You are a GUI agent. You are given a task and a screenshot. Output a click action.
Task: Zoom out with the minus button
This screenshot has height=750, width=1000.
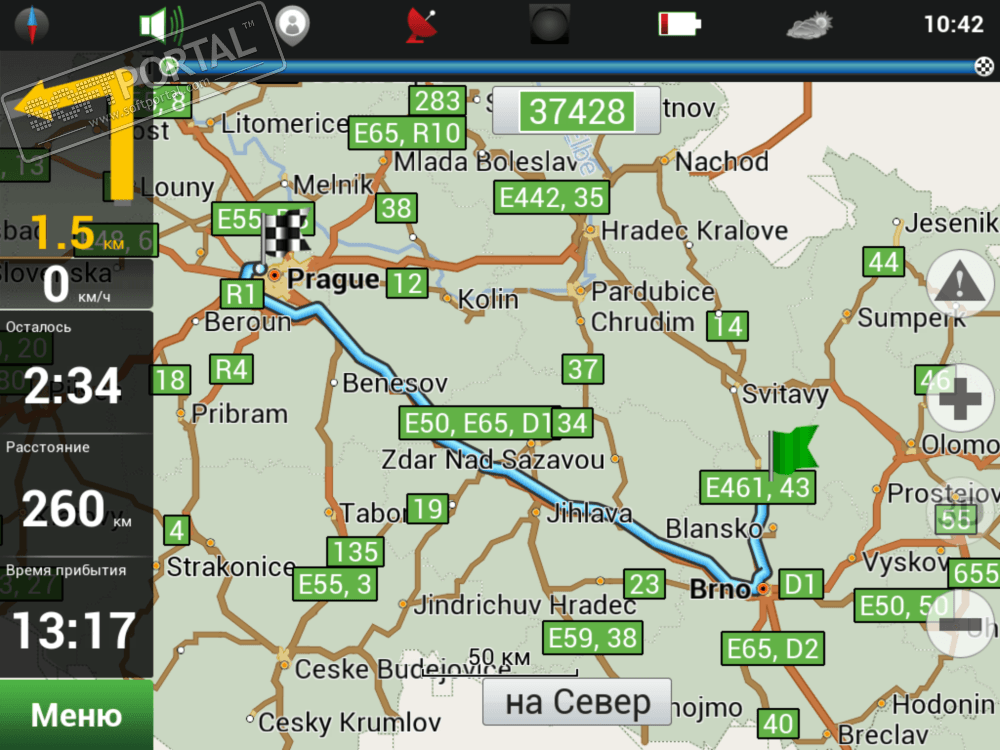pos(960,623)
